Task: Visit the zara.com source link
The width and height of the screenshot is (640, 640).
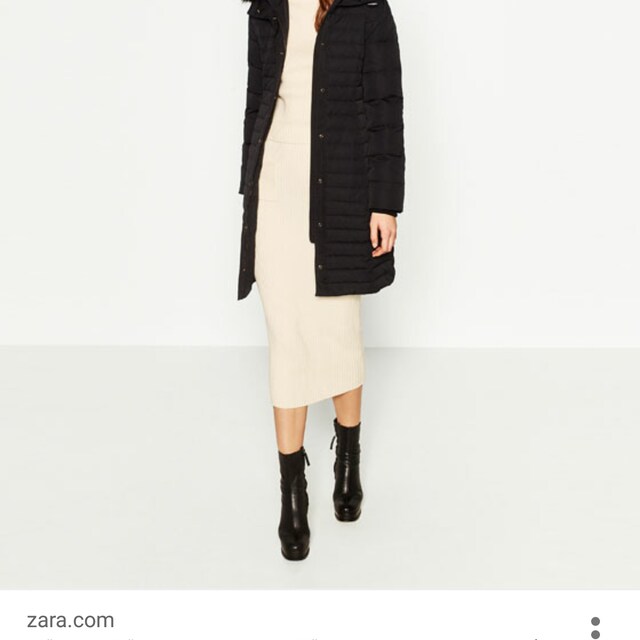Action: click(x=70, y=621)
